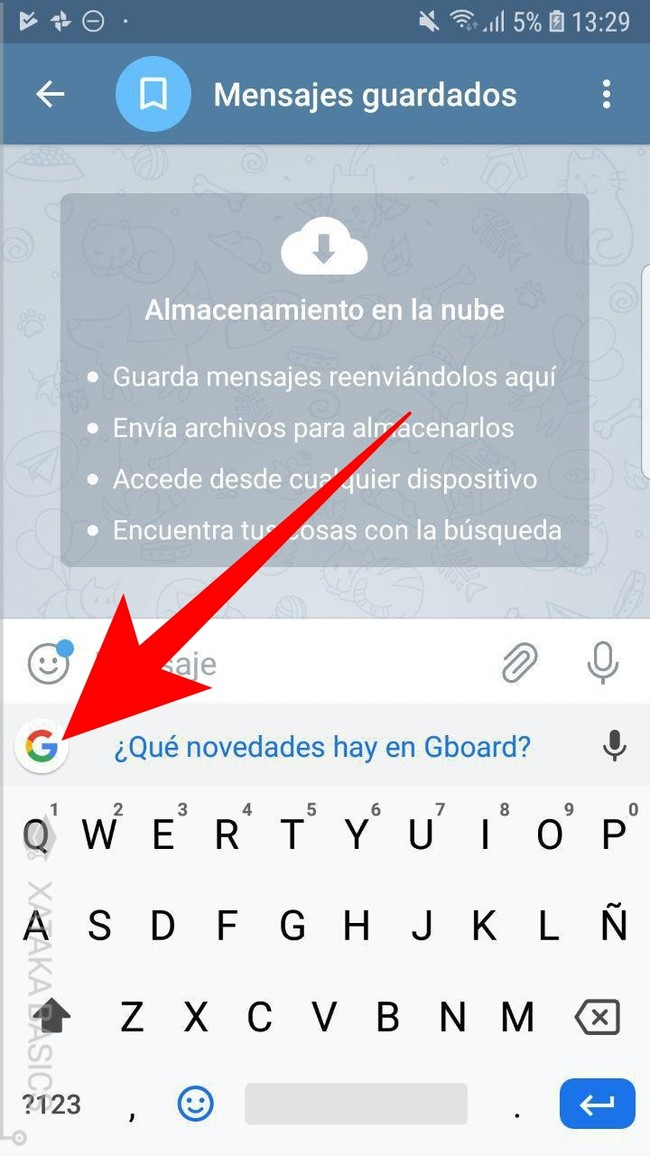Record a voice message with microphone
This screenshot has height=1156, width=650.
(603, 663)
